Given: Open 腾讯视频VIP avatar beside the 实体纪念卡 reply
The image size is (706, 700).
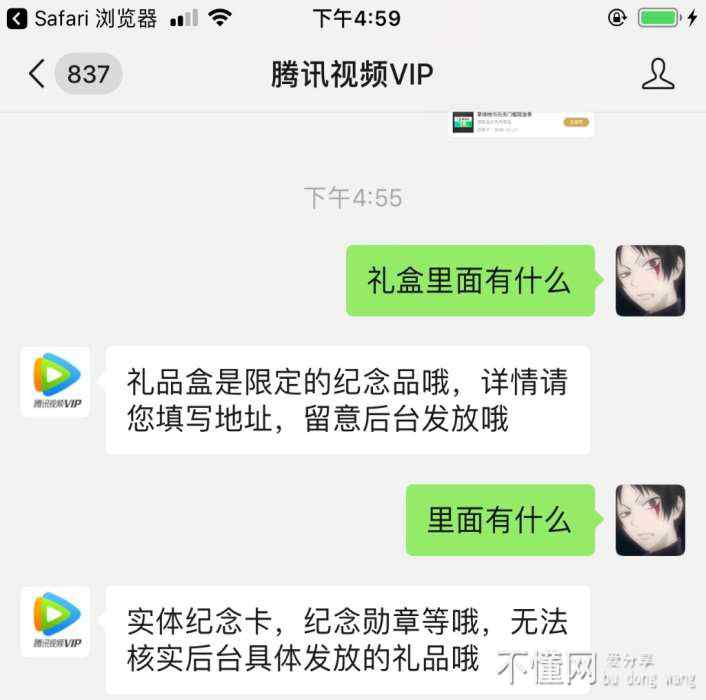Looking at the screenshot, I should tap(56, 622).
